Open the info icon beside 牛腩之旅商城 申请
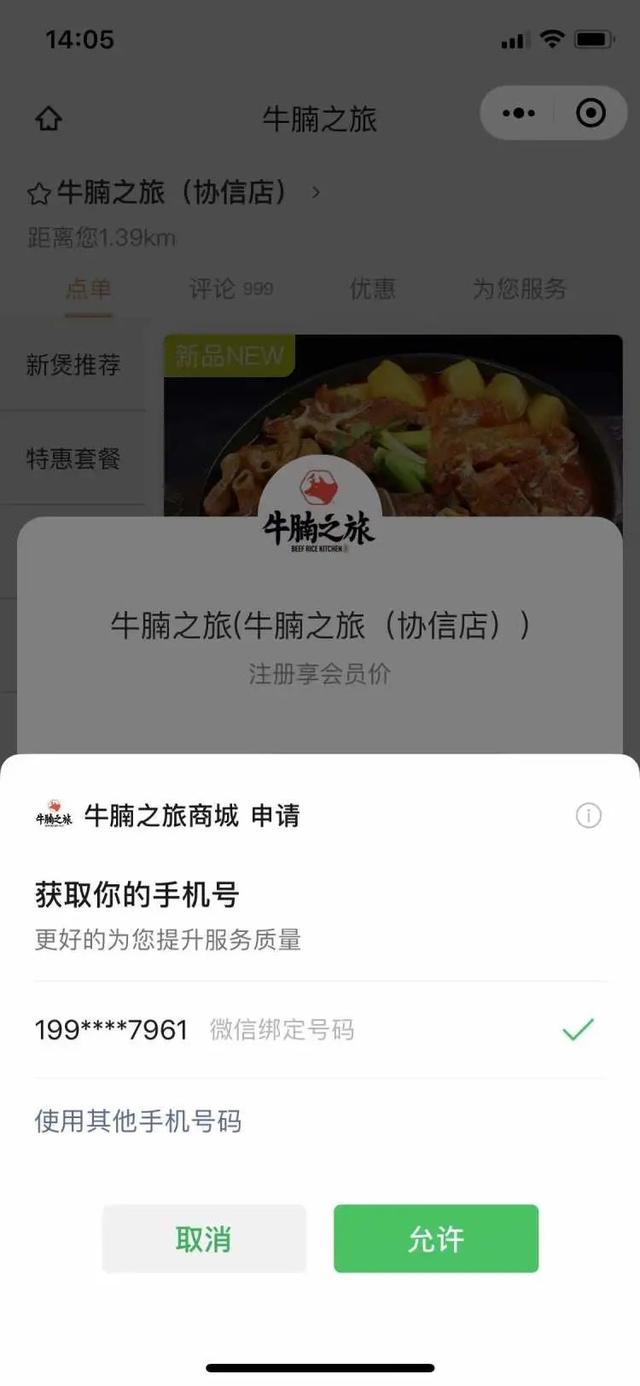Image resolution: width=640 pixels, height=1386 pixels. tap(589, 816)
